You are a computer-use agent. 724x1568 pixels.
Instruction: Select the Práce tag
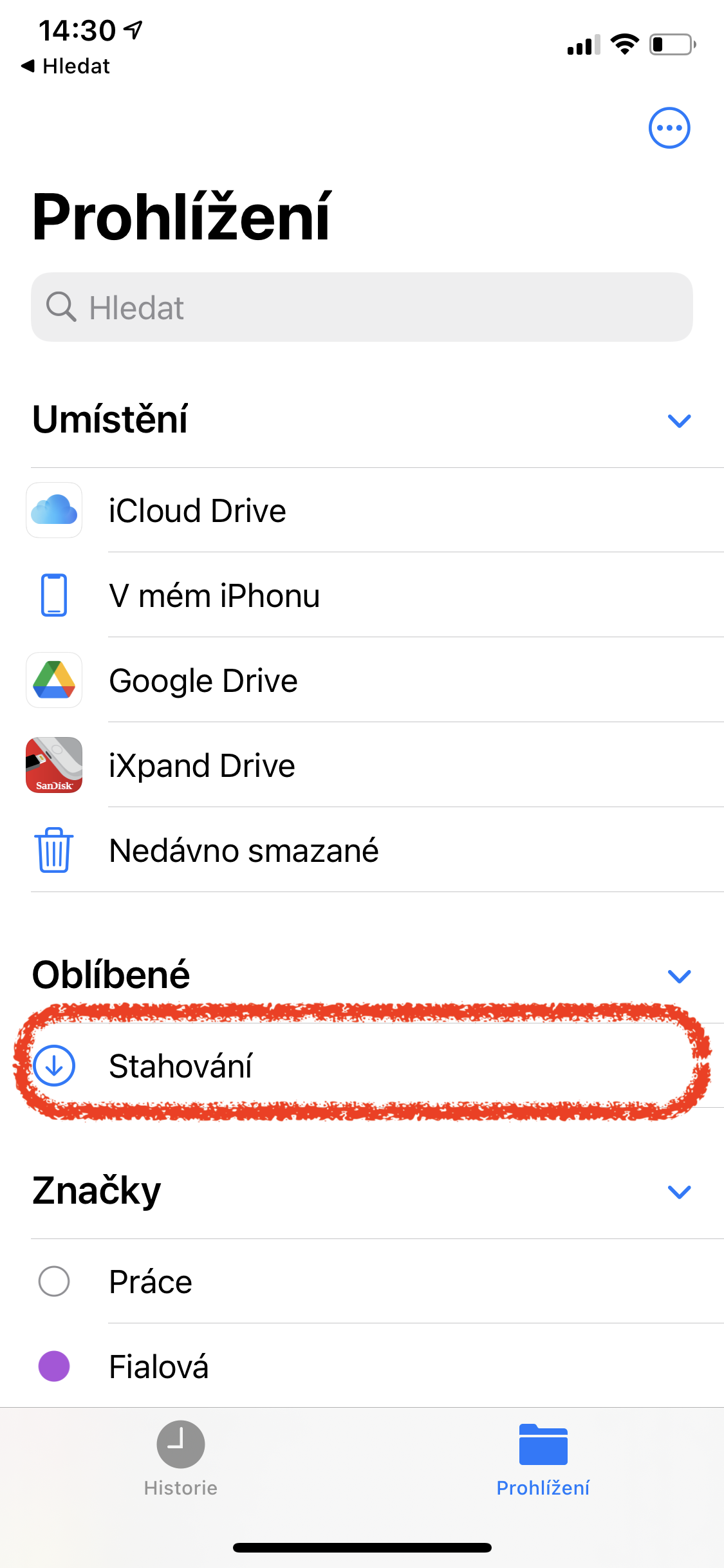pos(151,1282)
